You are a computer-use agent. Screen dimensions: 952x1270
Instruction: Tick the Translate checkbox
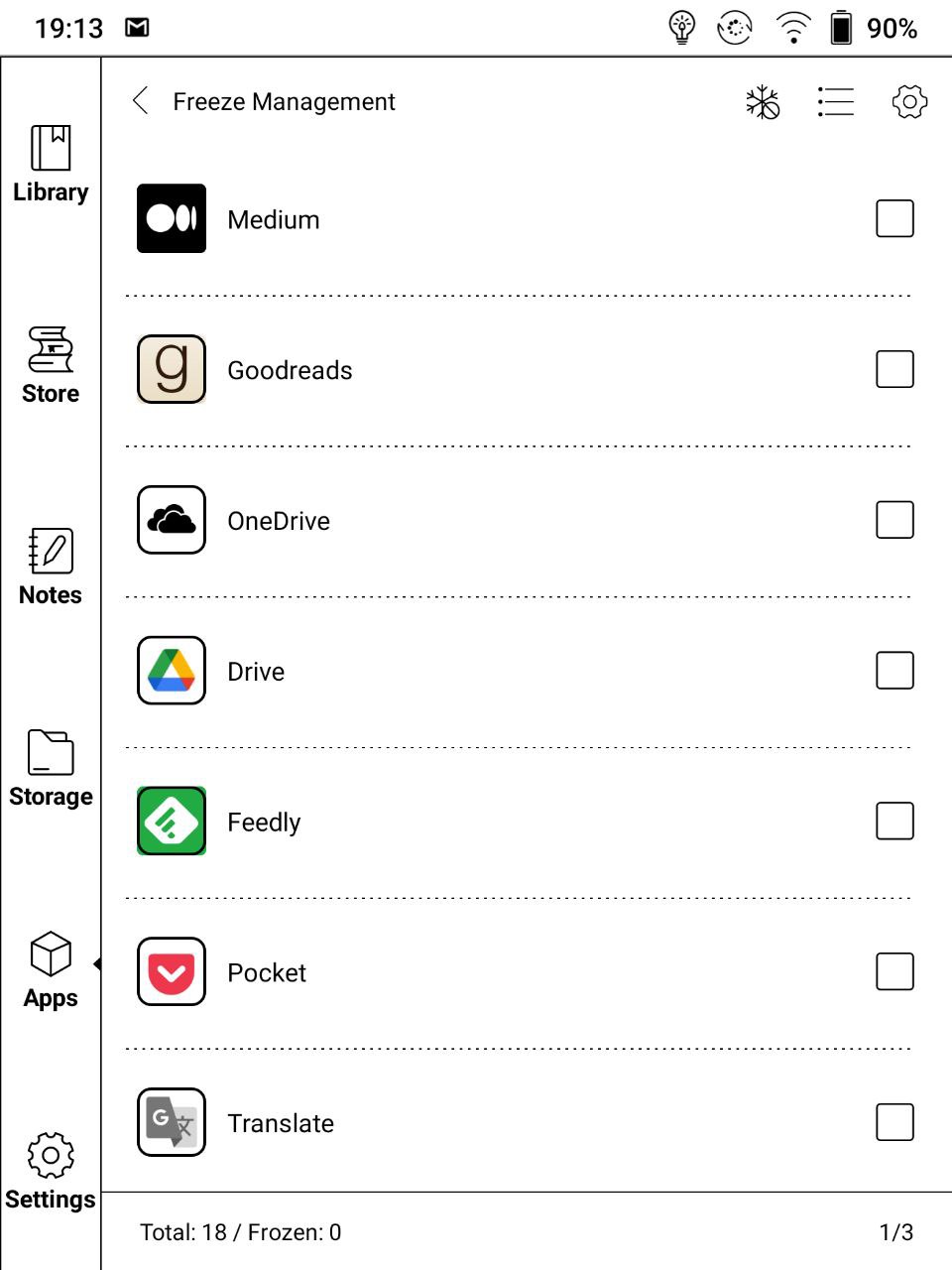tap(894, 1123)
